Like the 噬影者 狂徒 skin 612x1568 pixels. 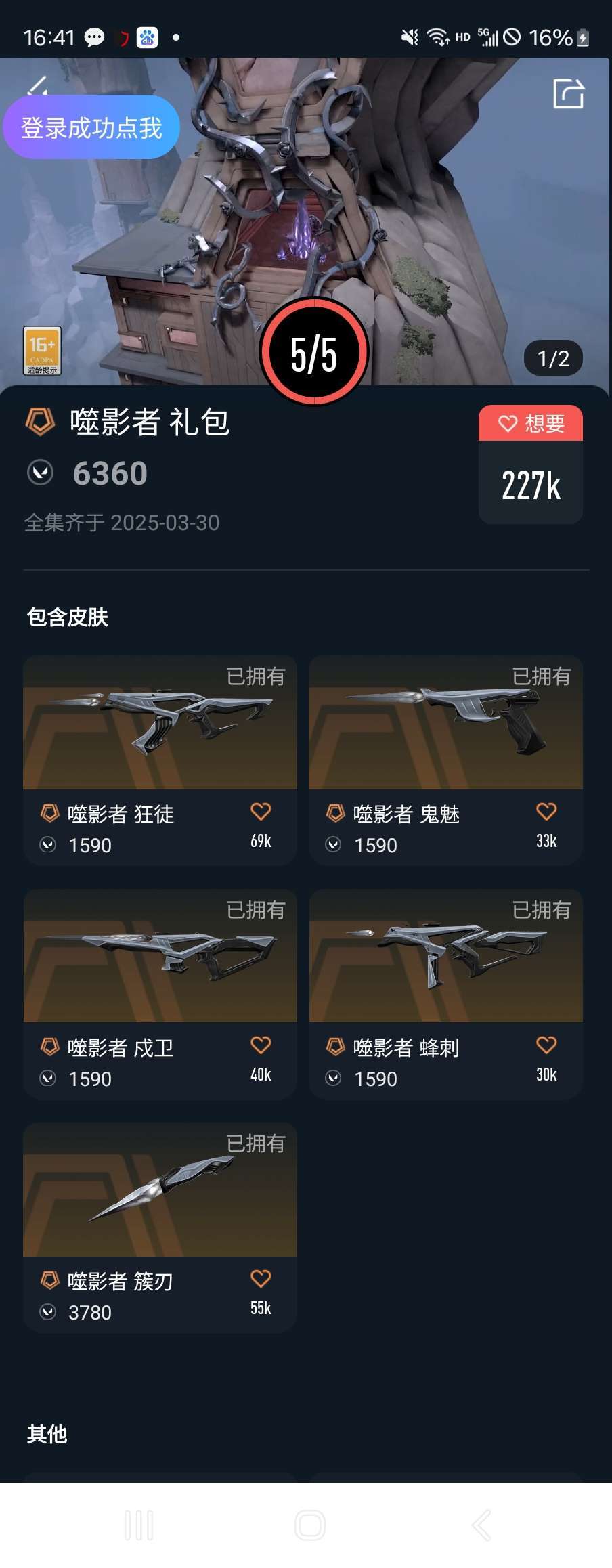point(261,812)
